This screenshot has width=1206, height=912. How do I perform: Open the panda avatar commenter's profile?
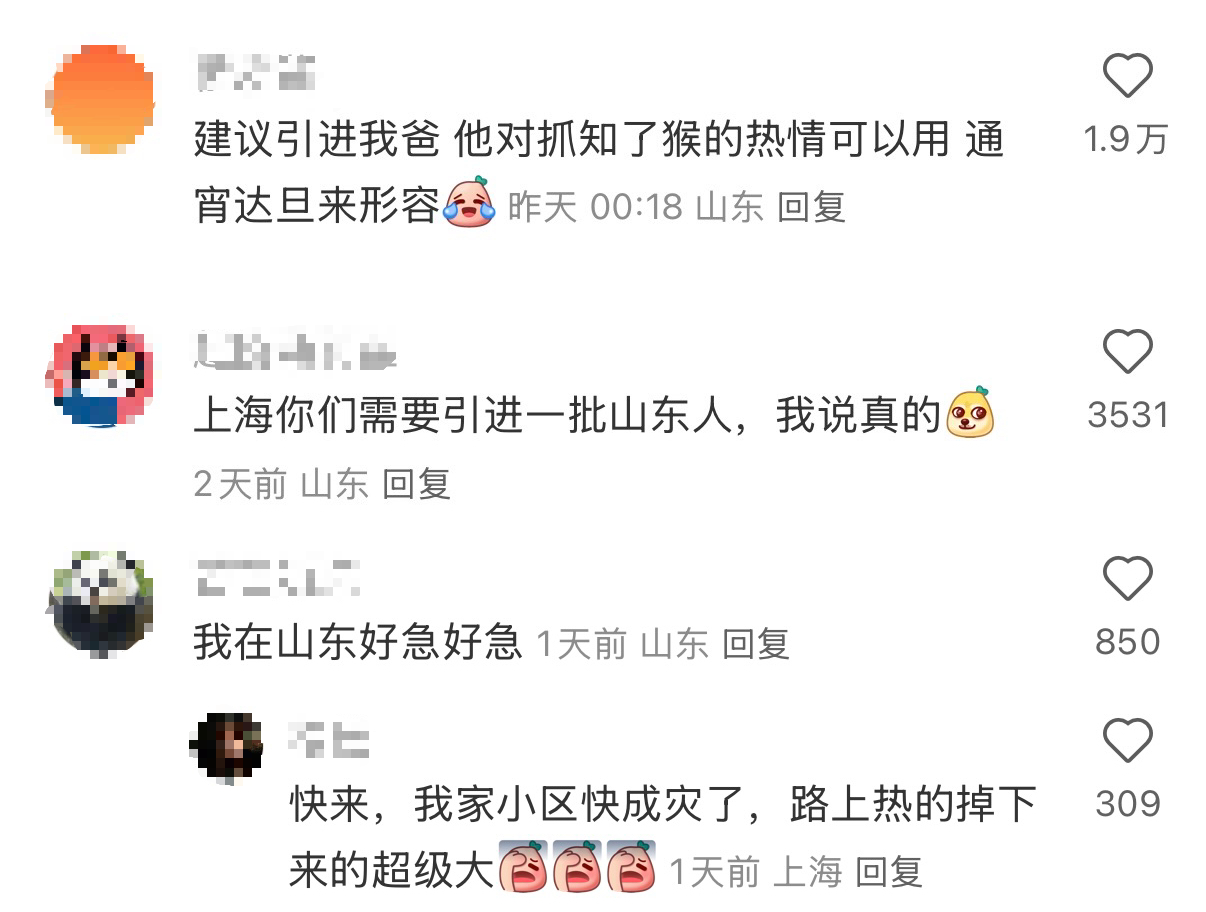(x=99, y=603)
